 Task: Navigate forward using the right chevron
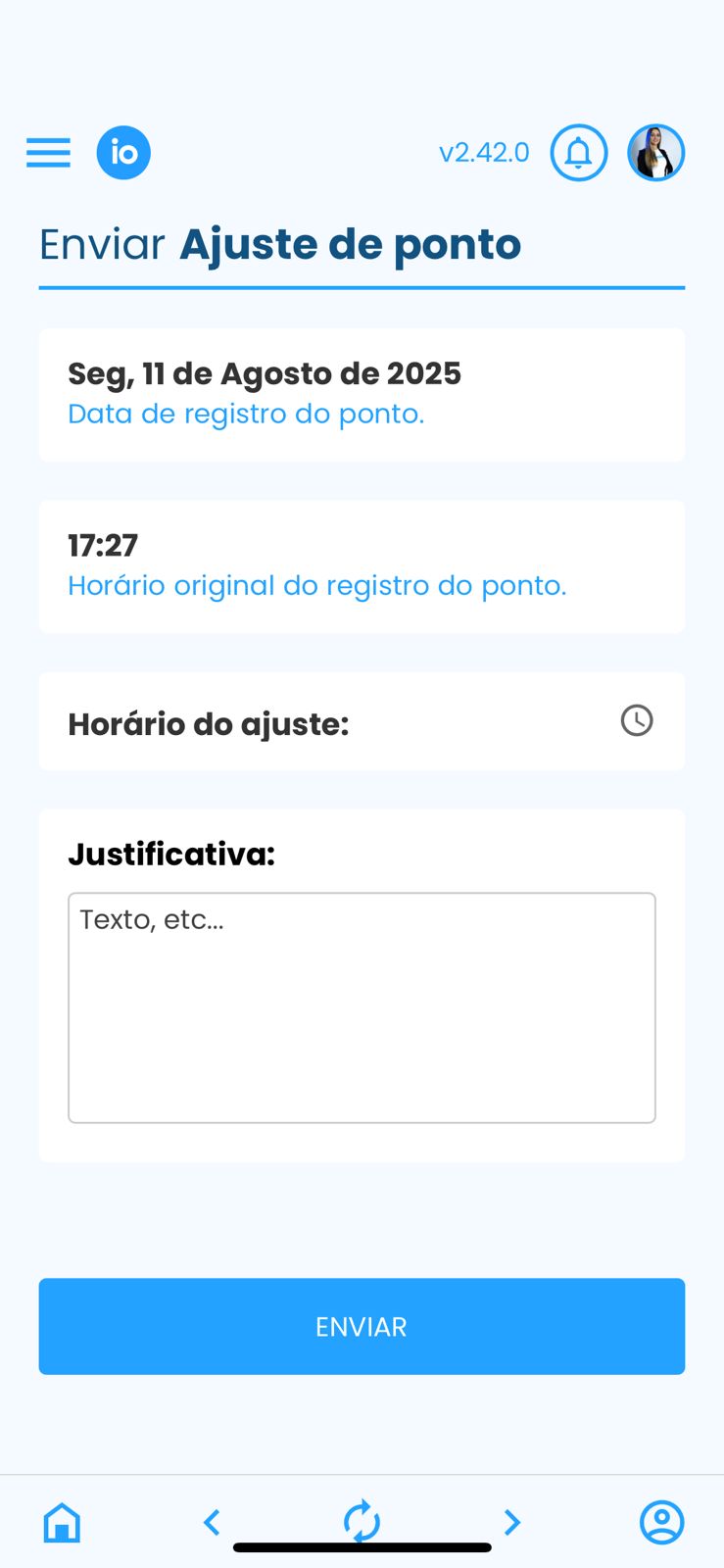[511, 1522]
